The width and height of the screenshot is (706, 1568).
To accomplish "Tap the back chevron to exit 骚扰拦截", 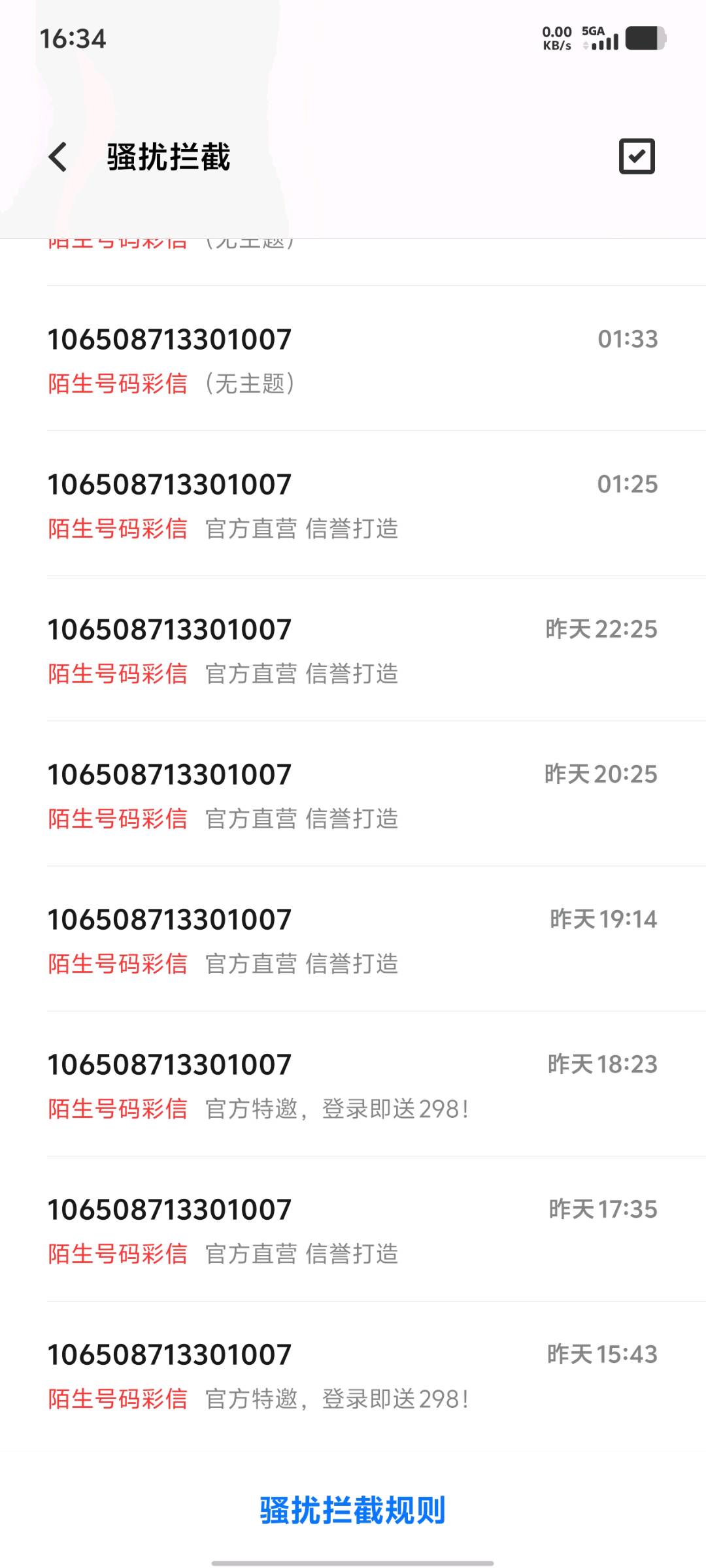I will [x=59, y=157].
